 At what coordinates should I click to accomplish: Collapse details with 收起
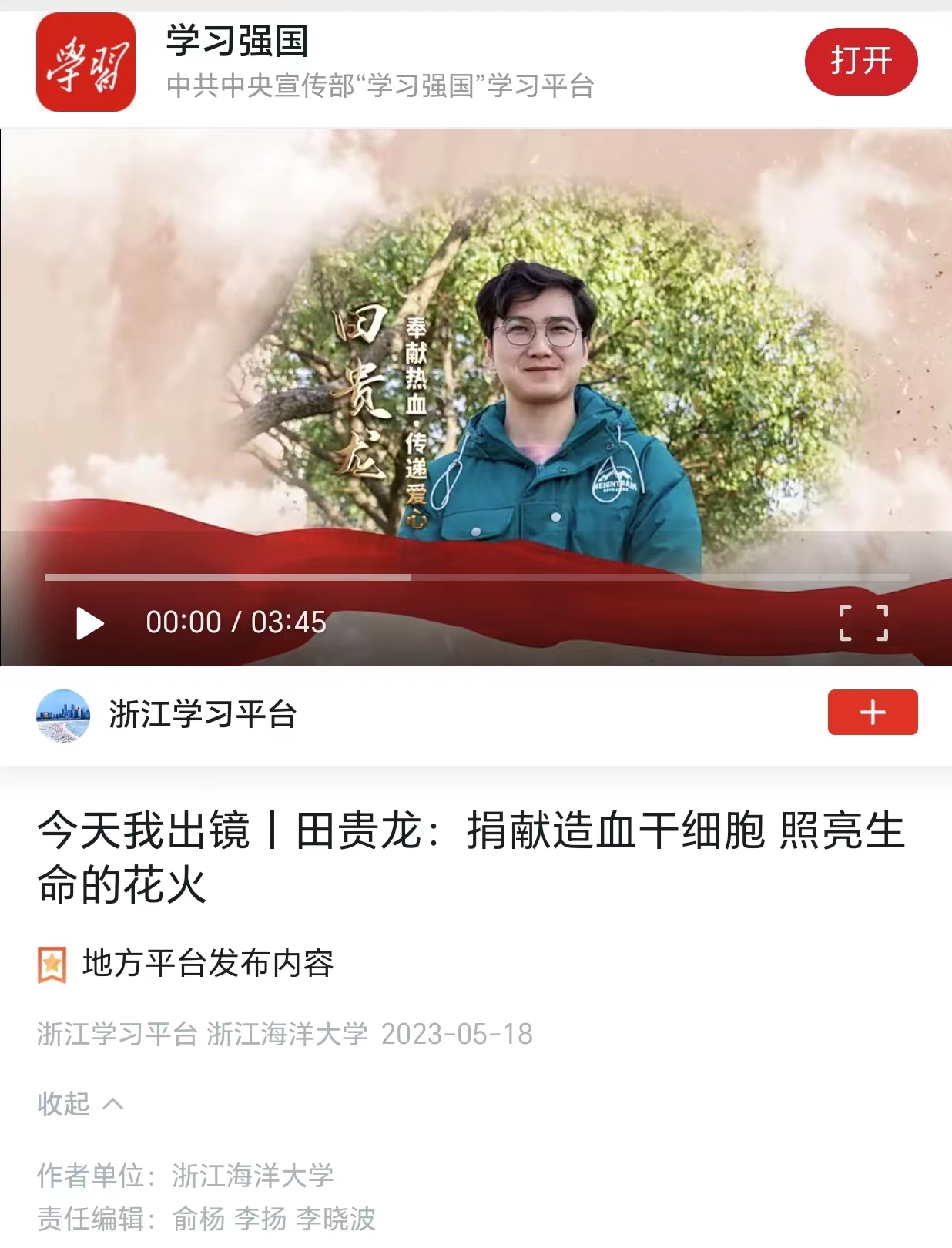point(79,1104)
